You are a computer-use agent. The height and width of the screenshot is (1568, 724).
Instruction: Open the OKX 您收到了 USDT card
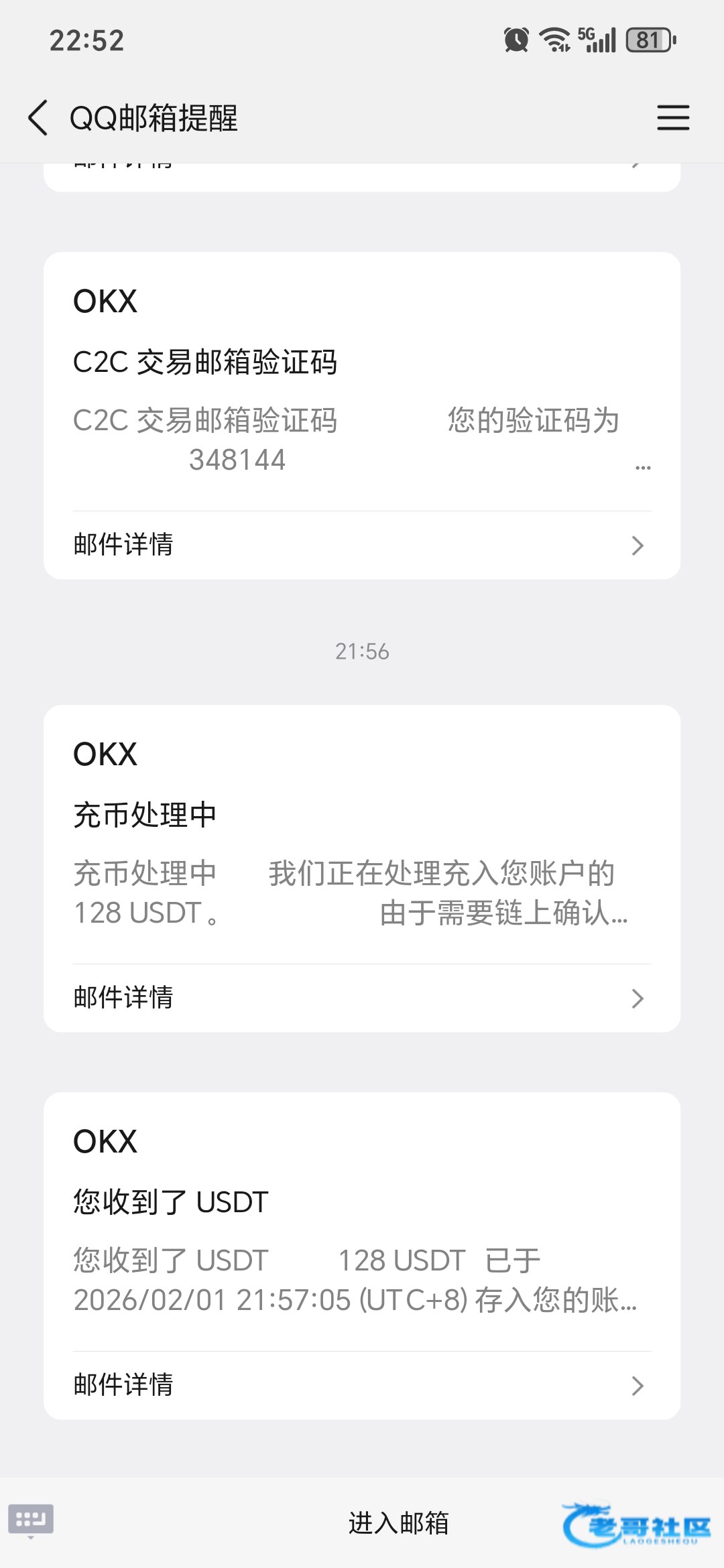(x=362, y=1240)
